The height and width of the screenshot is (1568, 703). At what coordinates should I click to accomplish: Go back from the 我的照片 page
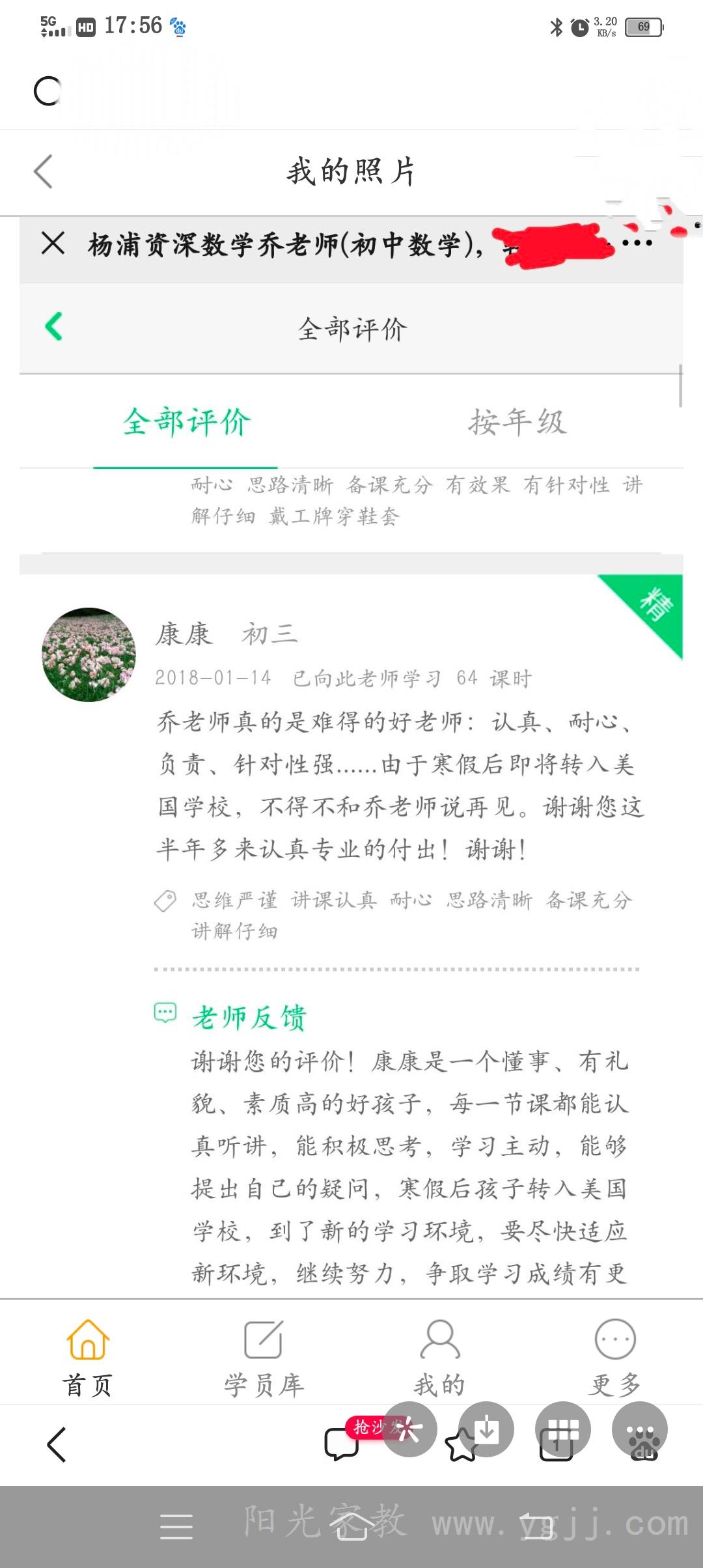click(x=43, y=172)
